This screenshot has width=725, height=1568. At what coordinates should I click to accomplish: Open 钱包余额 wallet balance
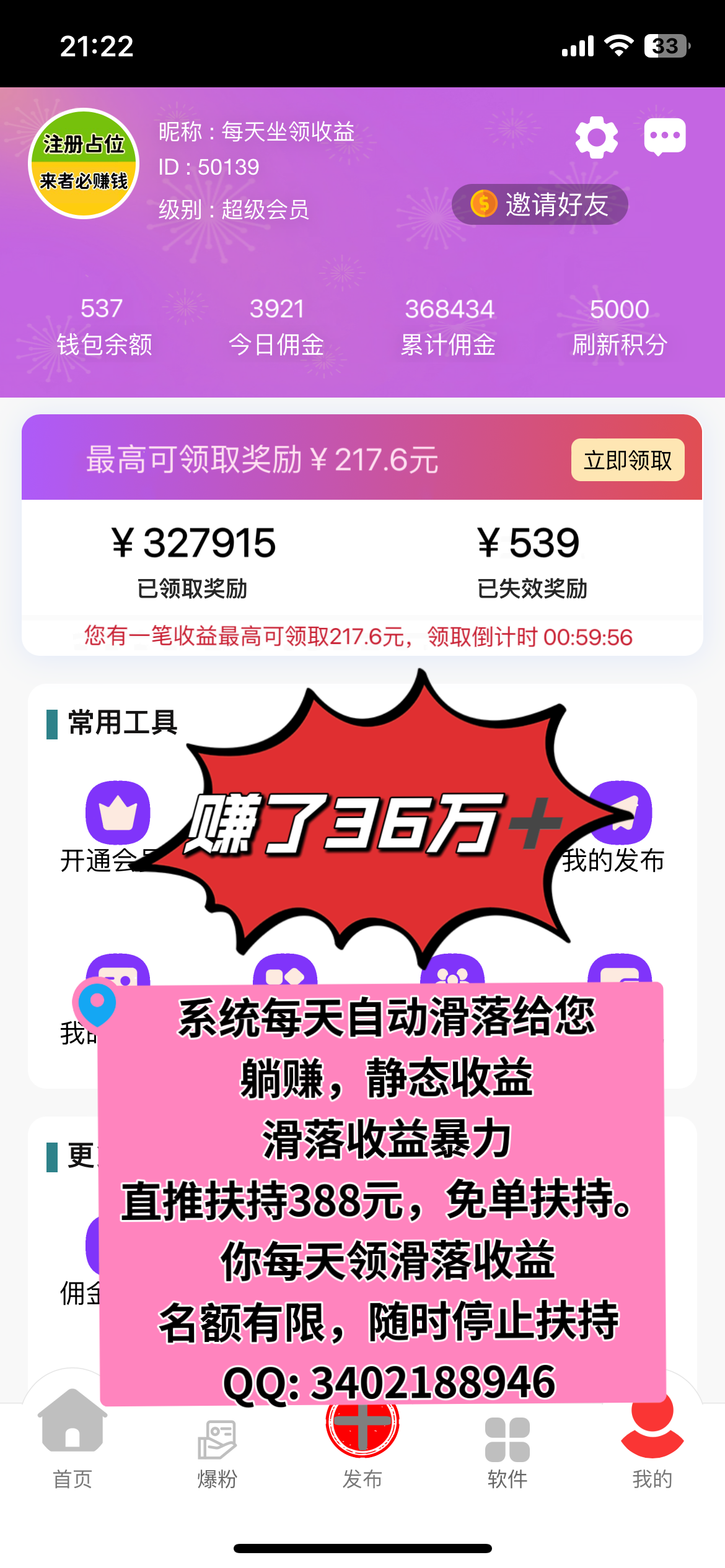click(x=104, y=326)
